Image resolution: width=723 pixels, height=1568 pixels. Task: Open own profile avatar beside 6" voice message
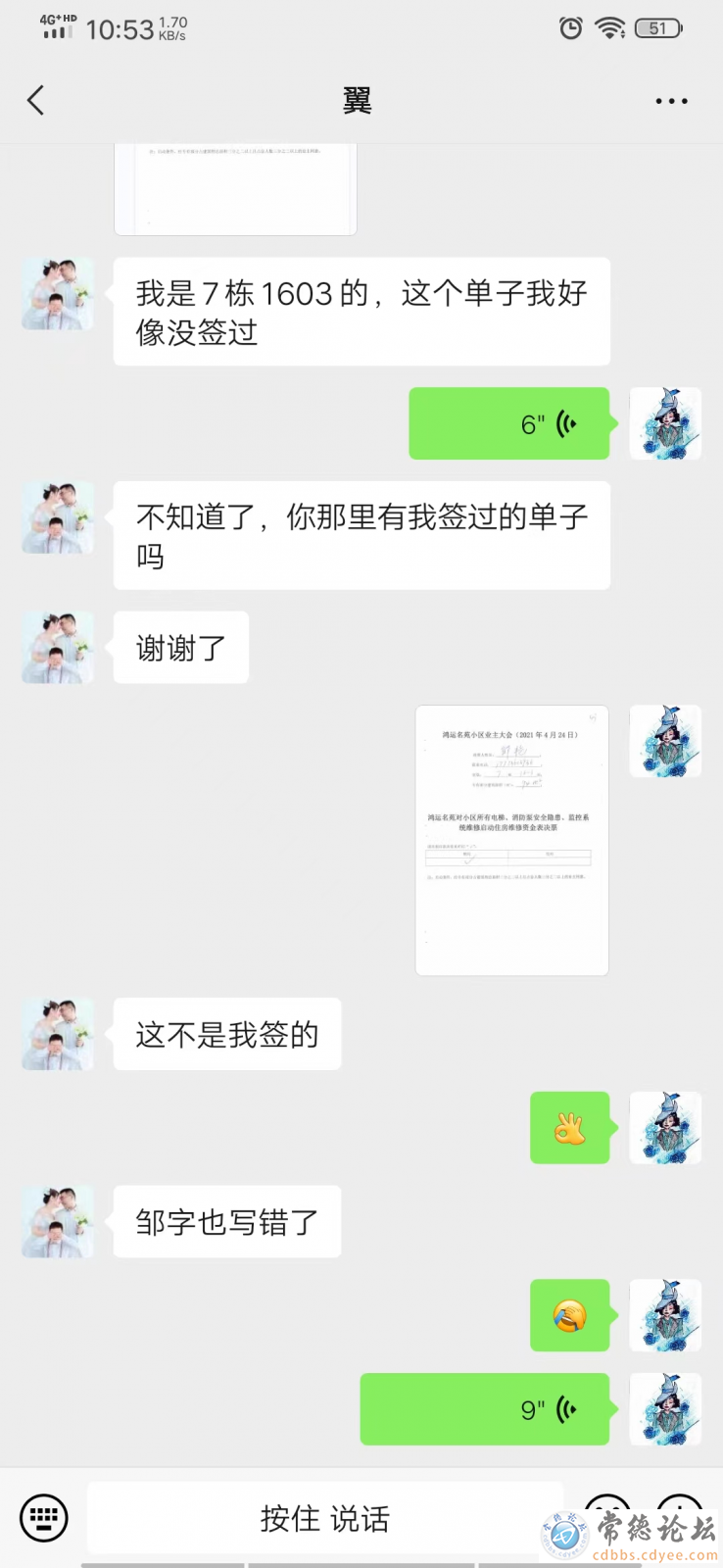tap(665, 424)
